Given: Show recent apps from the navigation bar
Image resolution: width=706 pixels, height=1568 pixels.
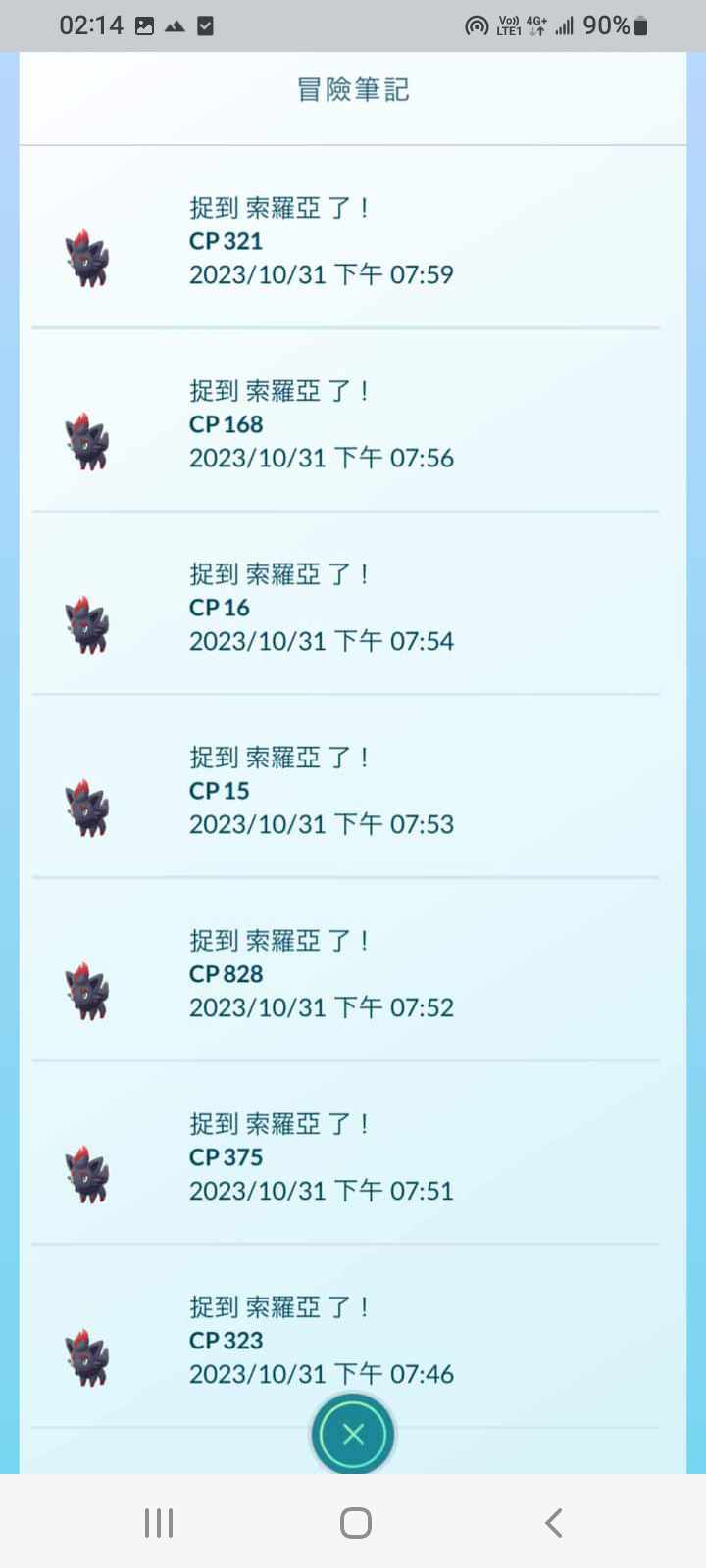Looking at the screenshot, I should tap(159, 1522).
